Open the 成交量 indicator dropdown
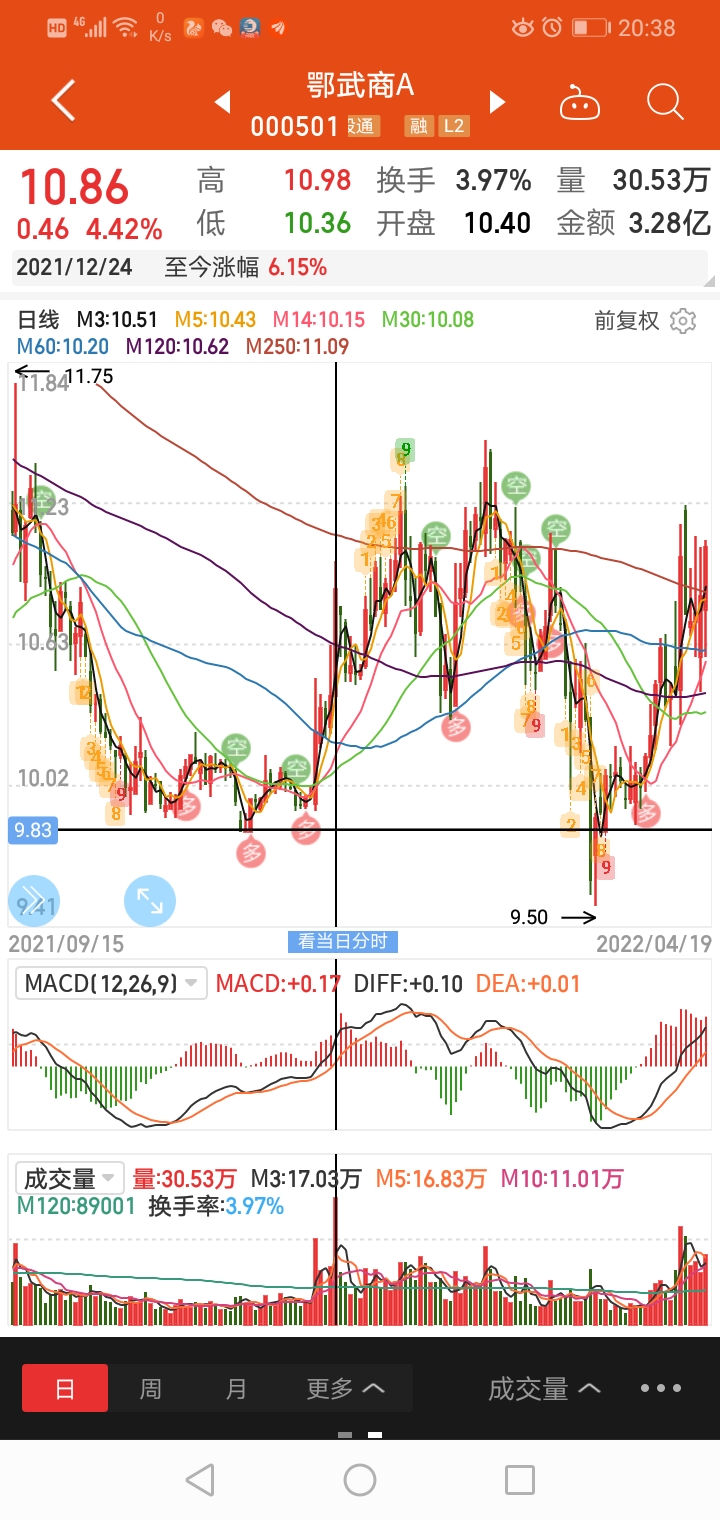Image resolution: width=720 pixels, height=1520 pixels. click(70, 1178)
